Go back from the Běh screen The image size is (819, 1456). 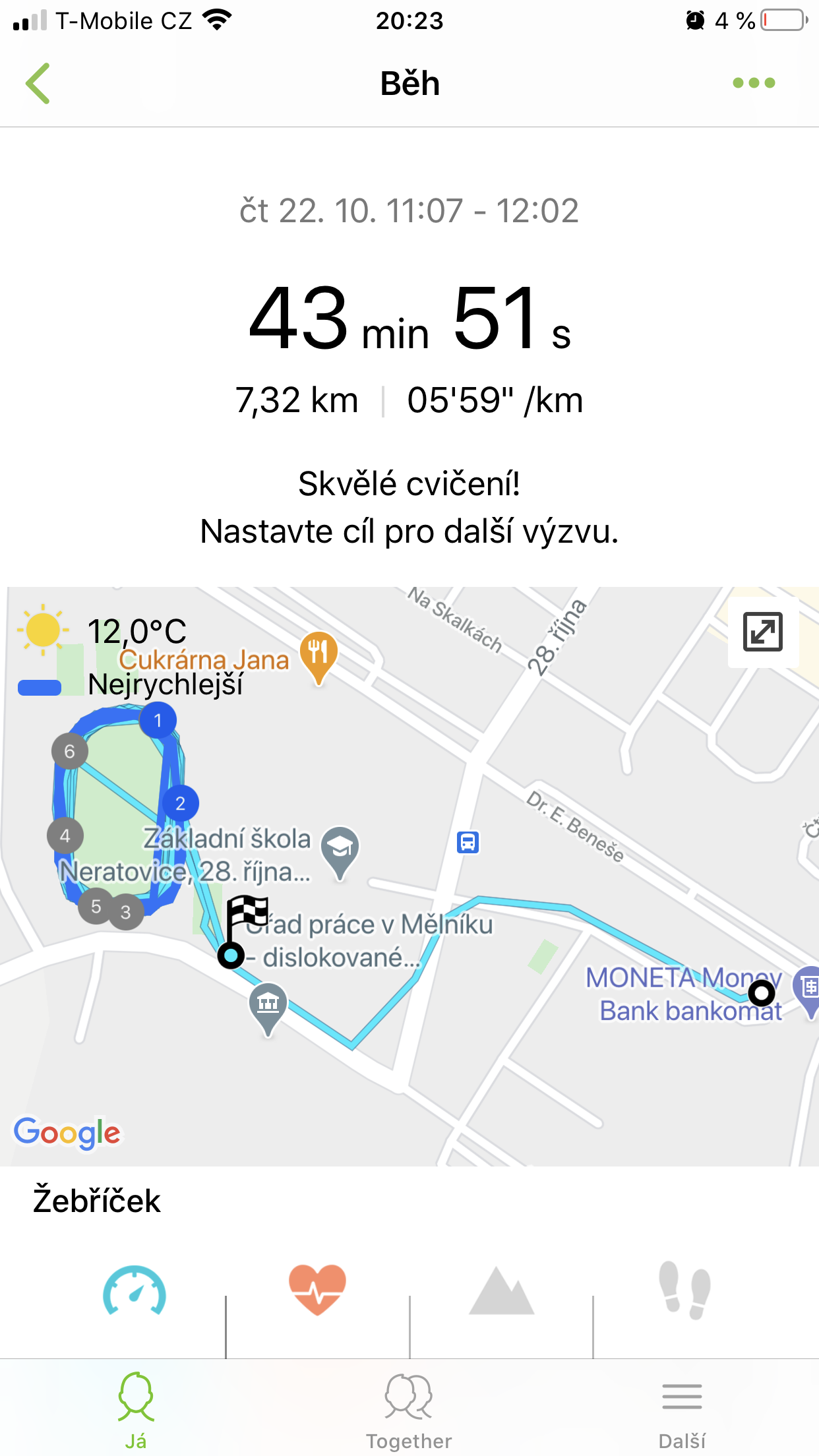[38, 83]
